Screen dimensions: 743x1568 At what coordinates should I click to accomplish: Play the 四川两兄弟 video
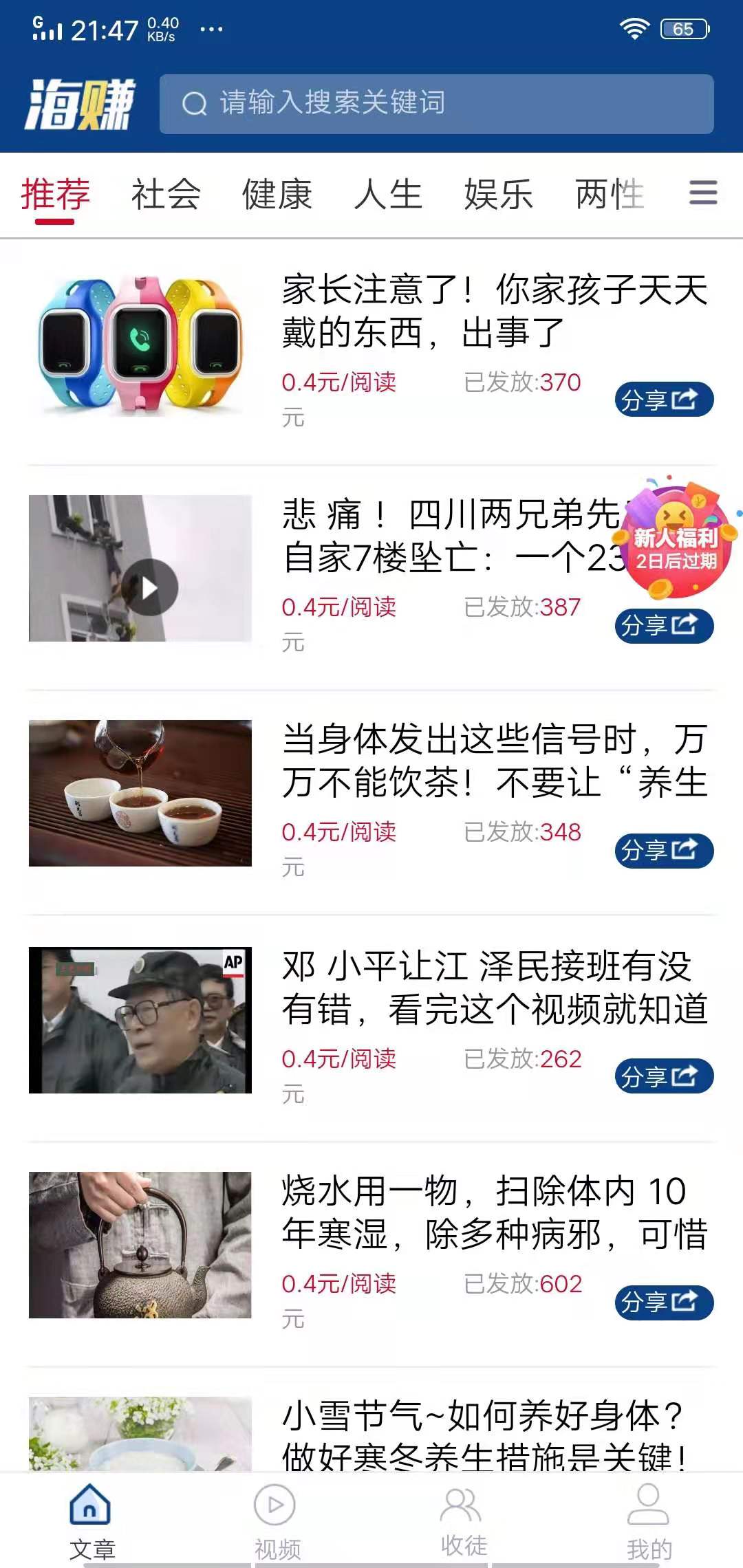coord(150,587)
